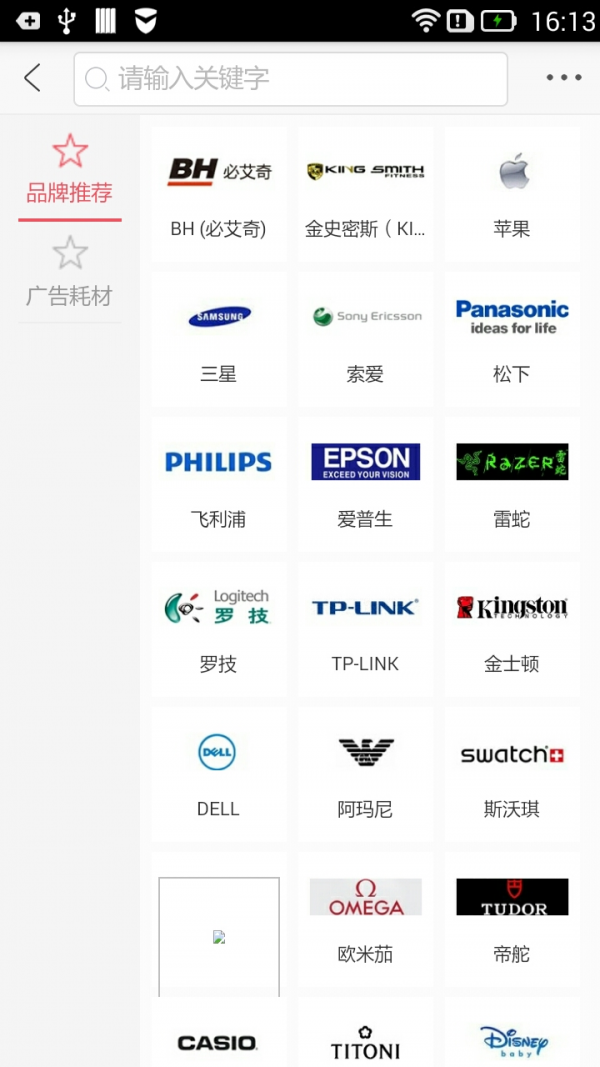This screenshot has height=1067, width=600.
Task: Select the TP-LINK brand tile
Action: 365,630
